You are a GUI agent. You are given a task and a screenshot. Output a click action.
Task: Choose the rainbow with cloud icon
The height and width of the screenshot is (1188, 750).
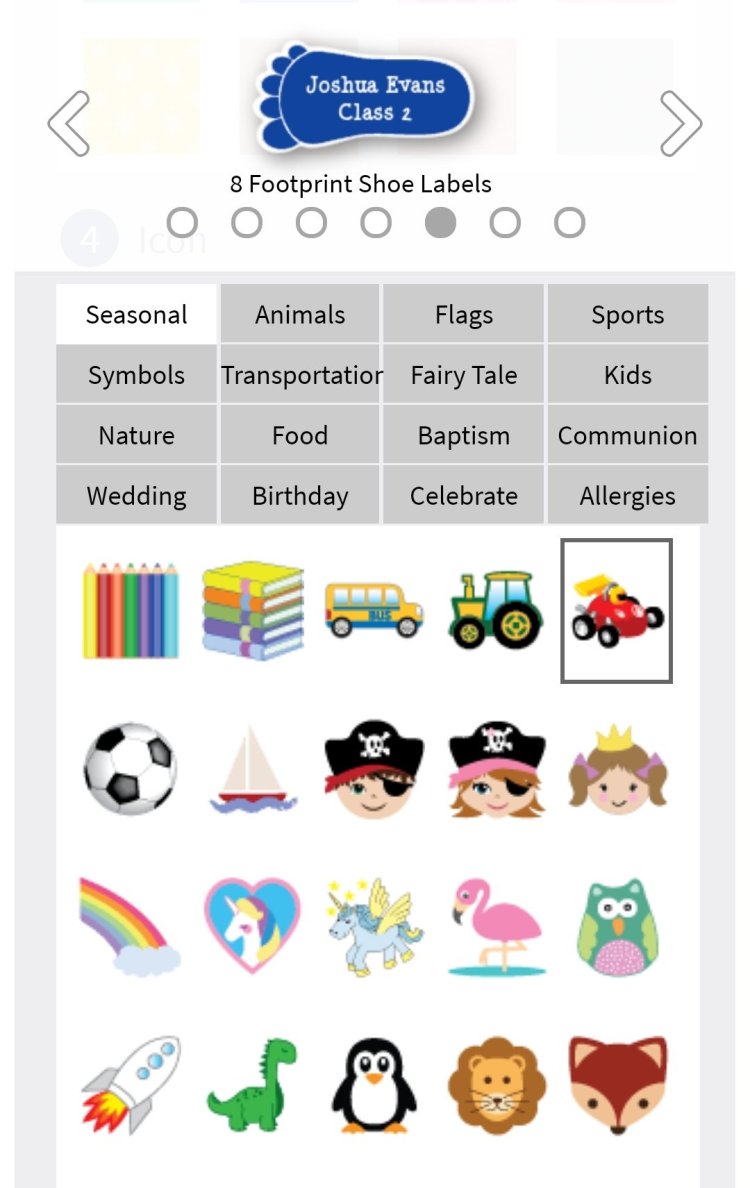tap(130, 925)
